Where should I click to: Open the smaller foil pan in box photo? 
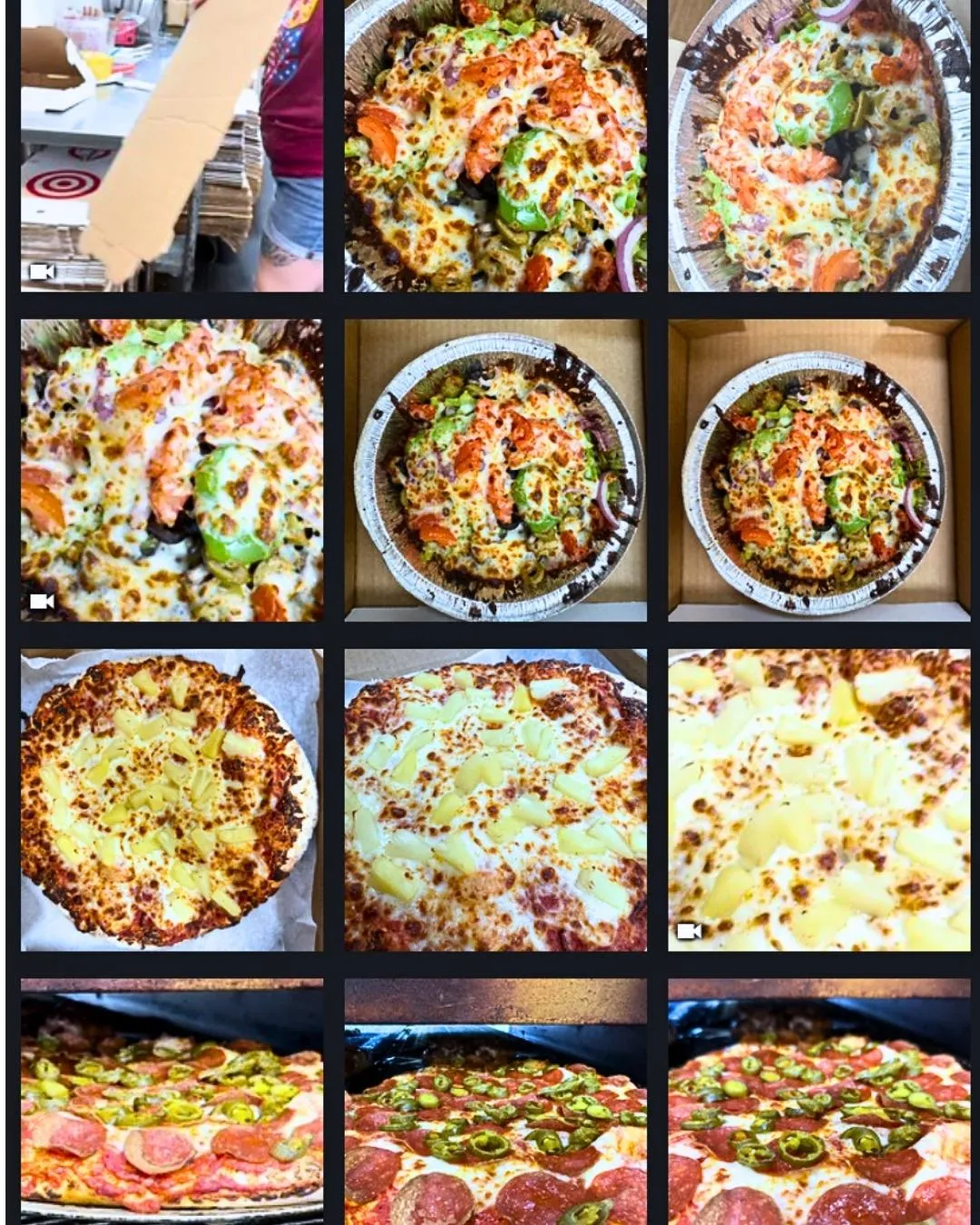click(x=818, y=470)
